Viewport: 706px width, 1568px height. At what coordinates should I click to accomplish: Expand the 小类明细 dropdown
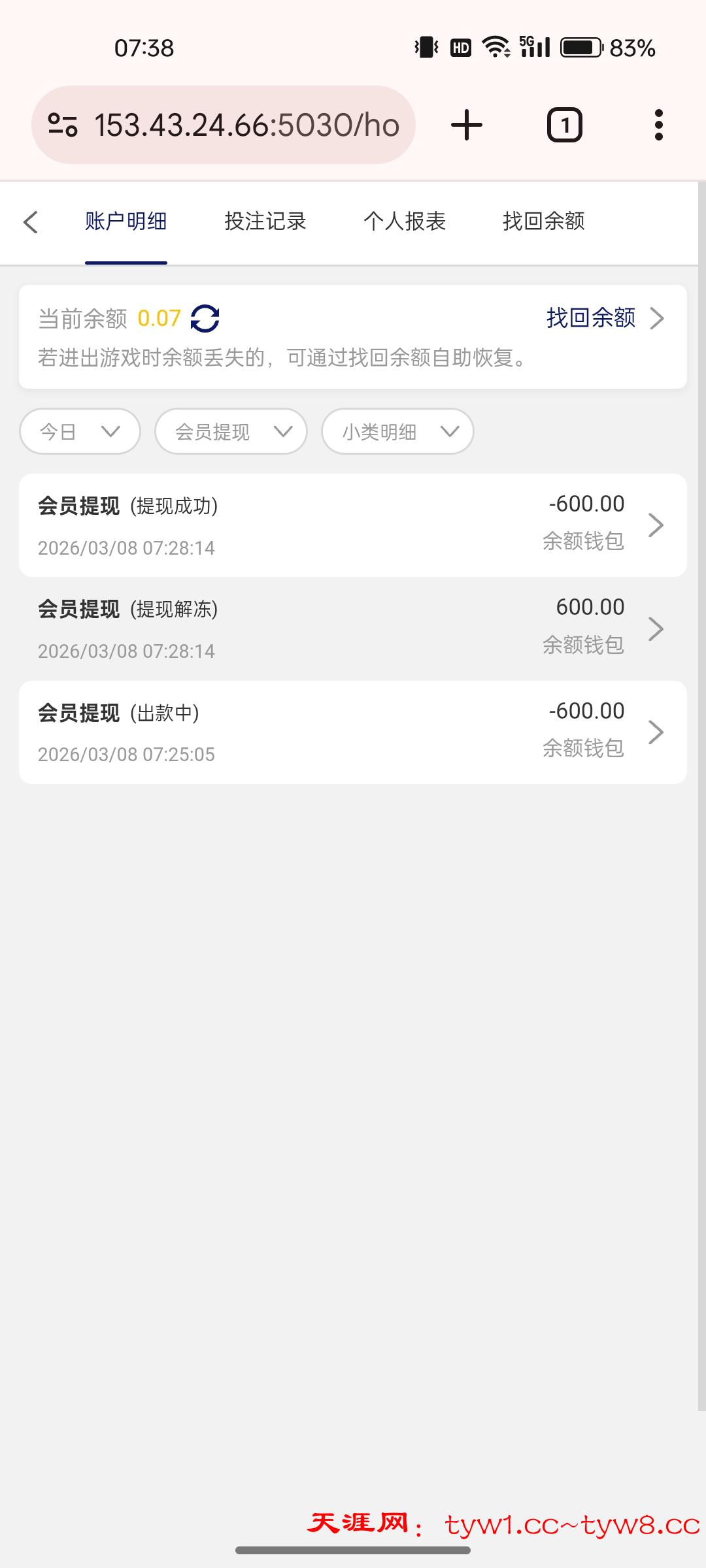(x=397, y=431)
